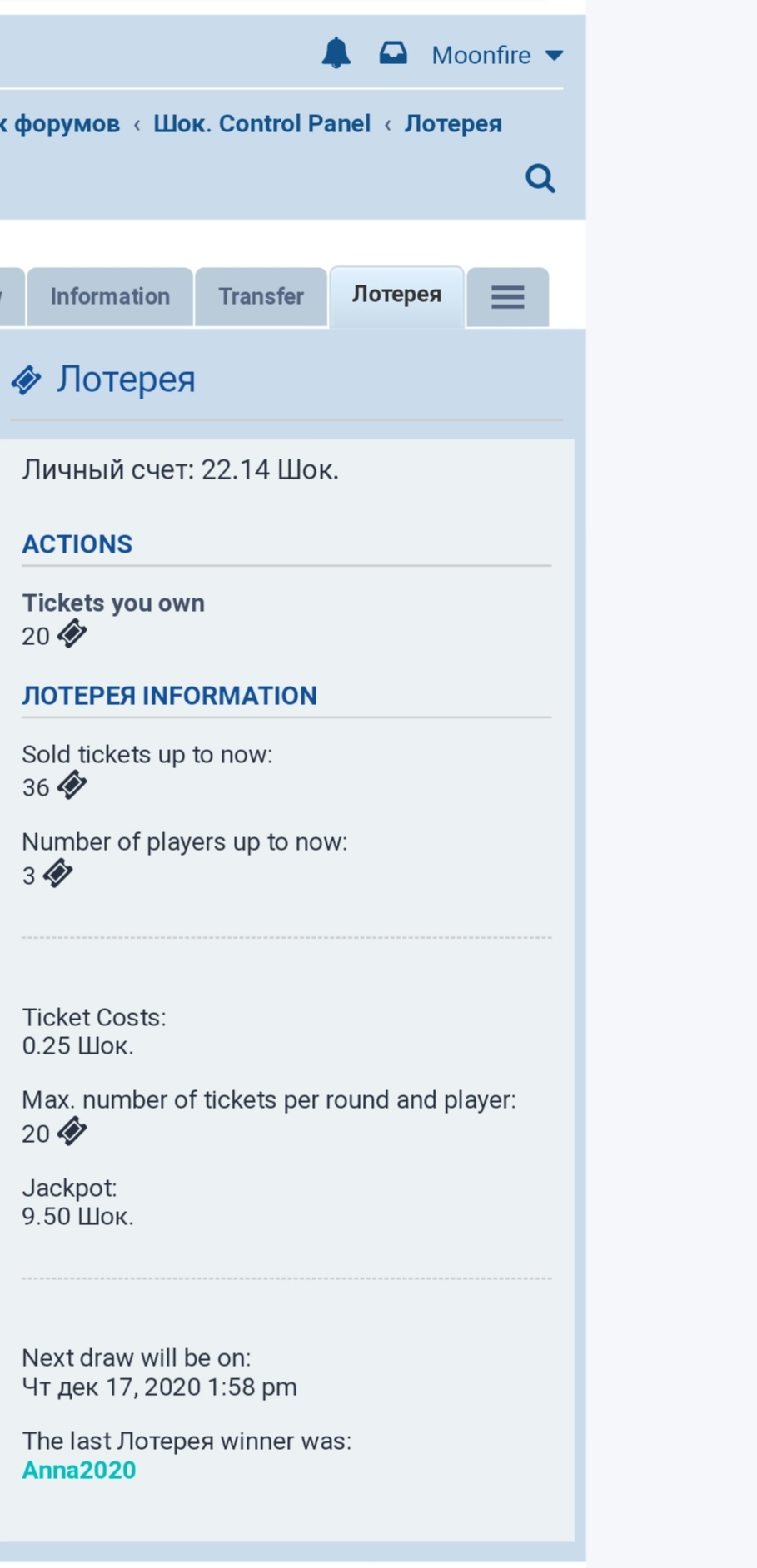Open the notifications bell
The width and height of the screenshot is (757, 1568).
tap(336, 53)
